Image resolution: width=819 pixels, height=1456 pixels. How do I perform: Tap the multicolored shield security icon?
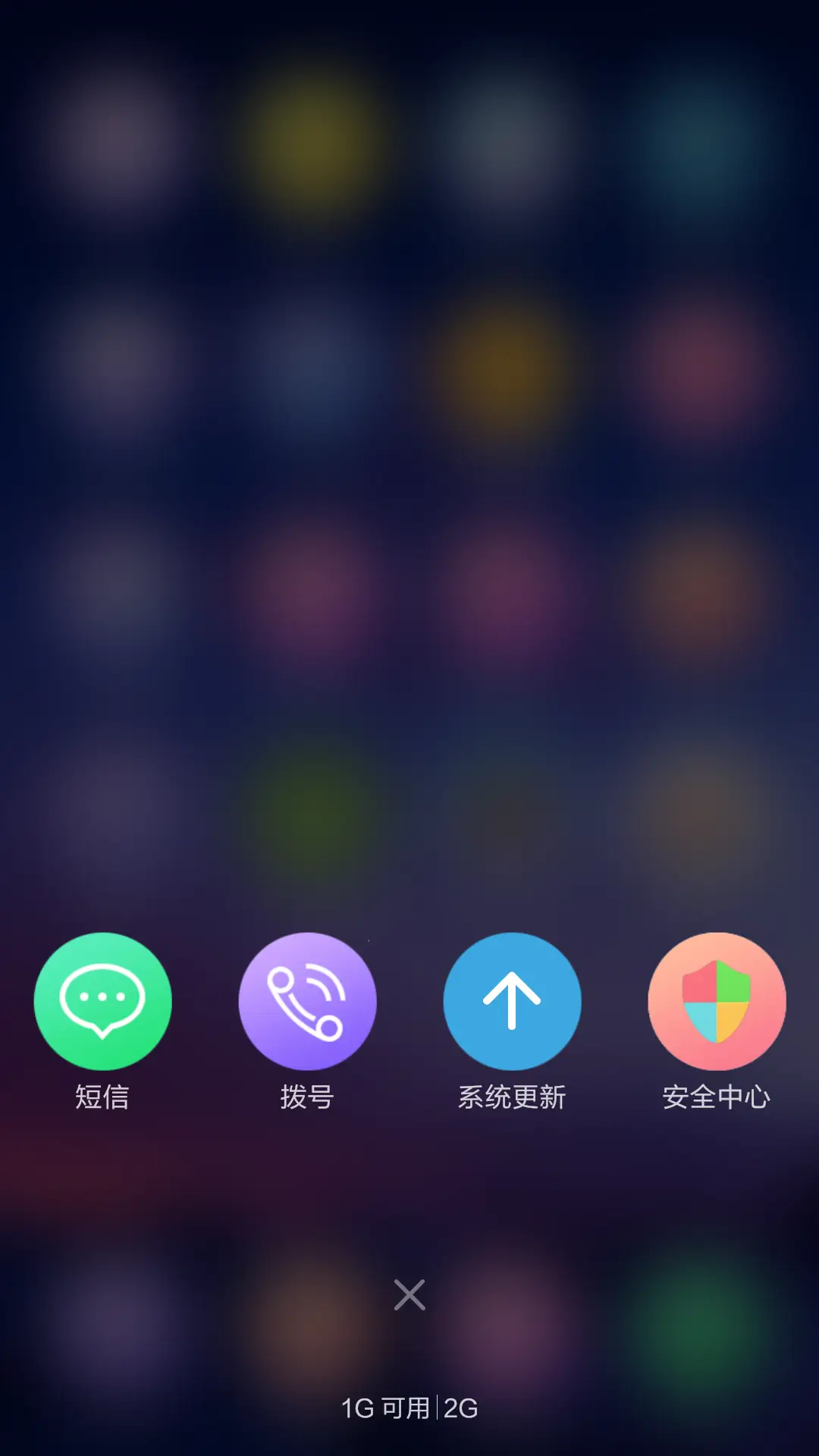(717, 1001)
